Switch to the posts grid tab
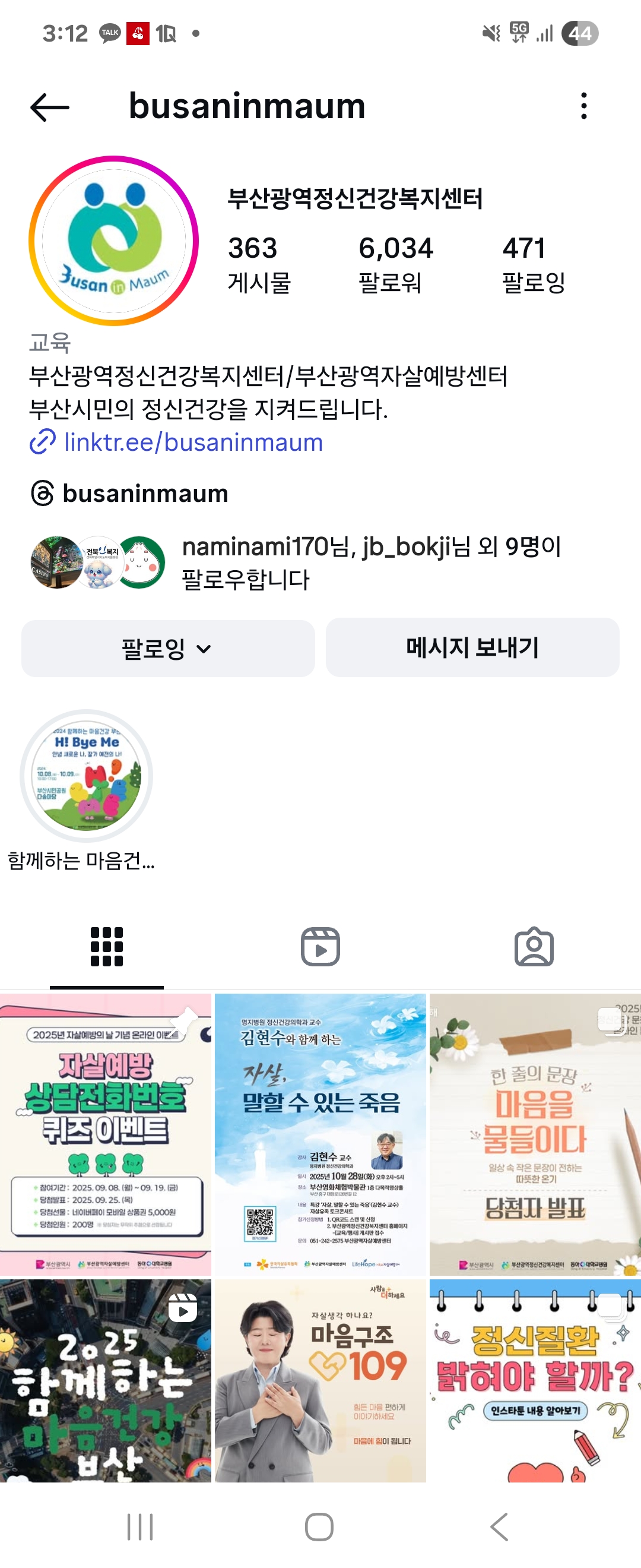The height and width of the screenshot is (1568, 641). click(x=106, y=947)
